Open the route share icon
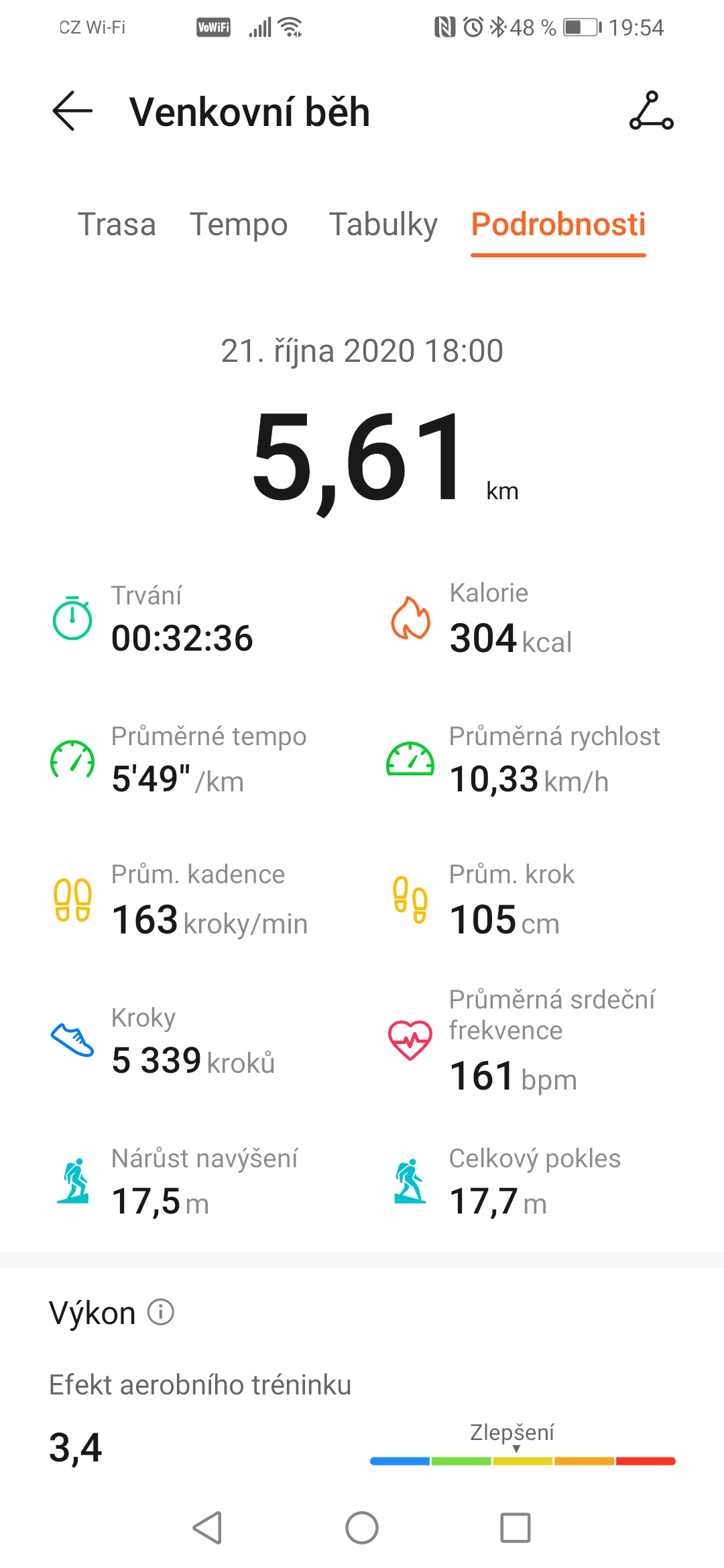Screen dimensions: 724x1568 pyautogui.click(x=651, y=111)
